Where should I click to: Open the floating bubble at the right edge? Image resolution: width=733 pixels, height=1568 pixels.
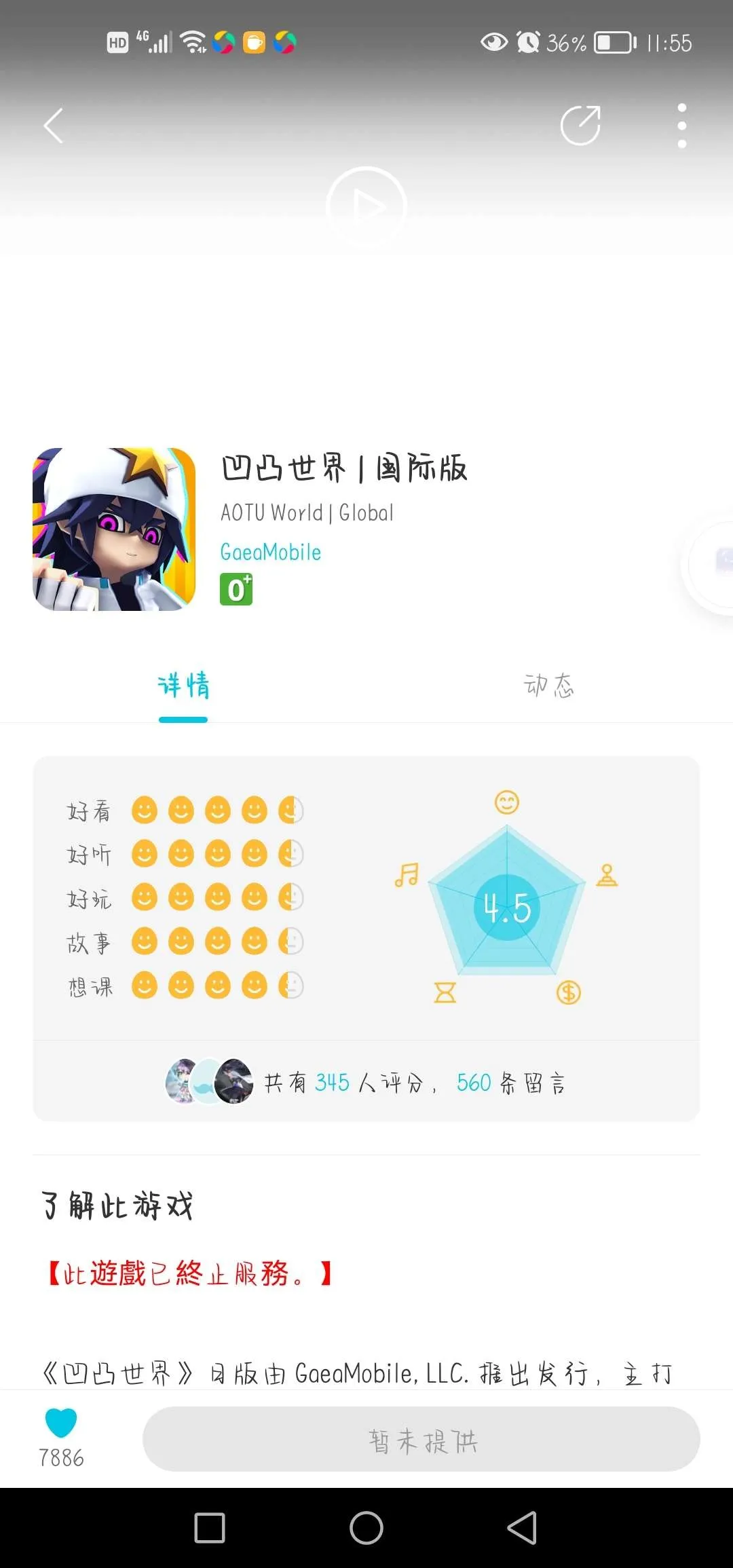[713, 563]
